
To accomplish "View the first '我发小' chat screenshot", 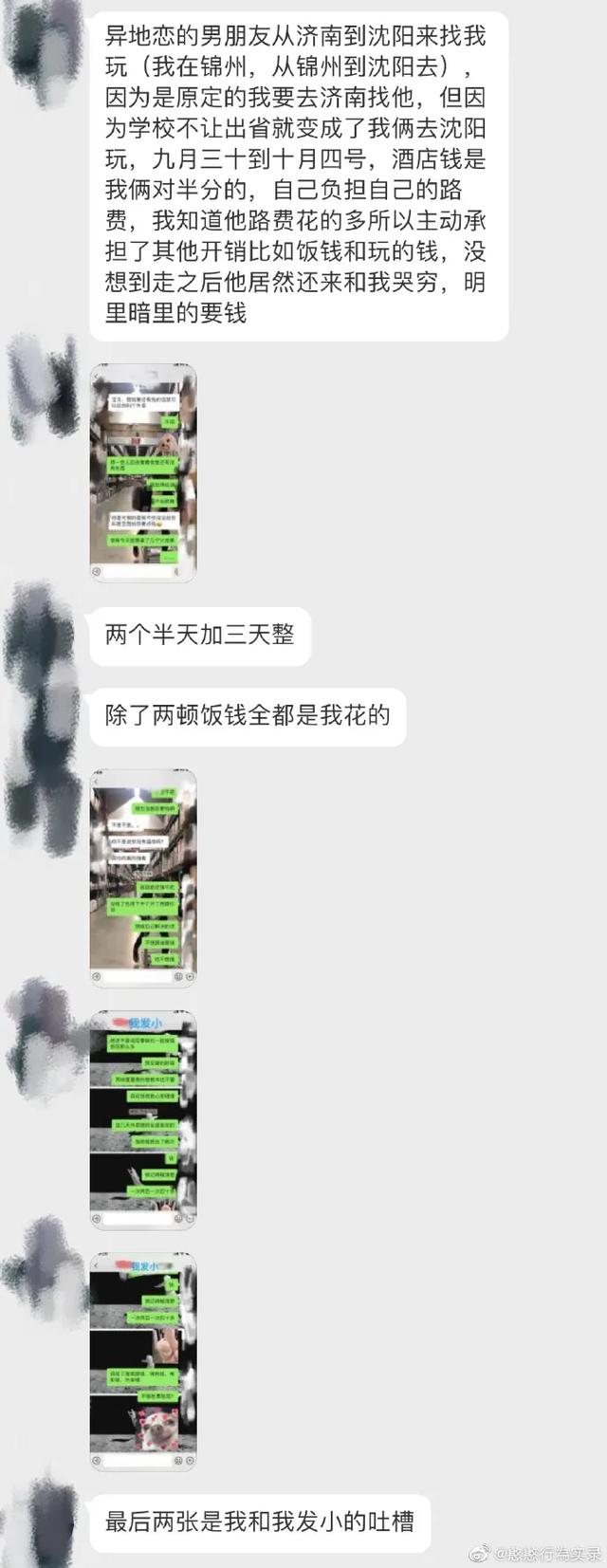I will coord(143,1120).
